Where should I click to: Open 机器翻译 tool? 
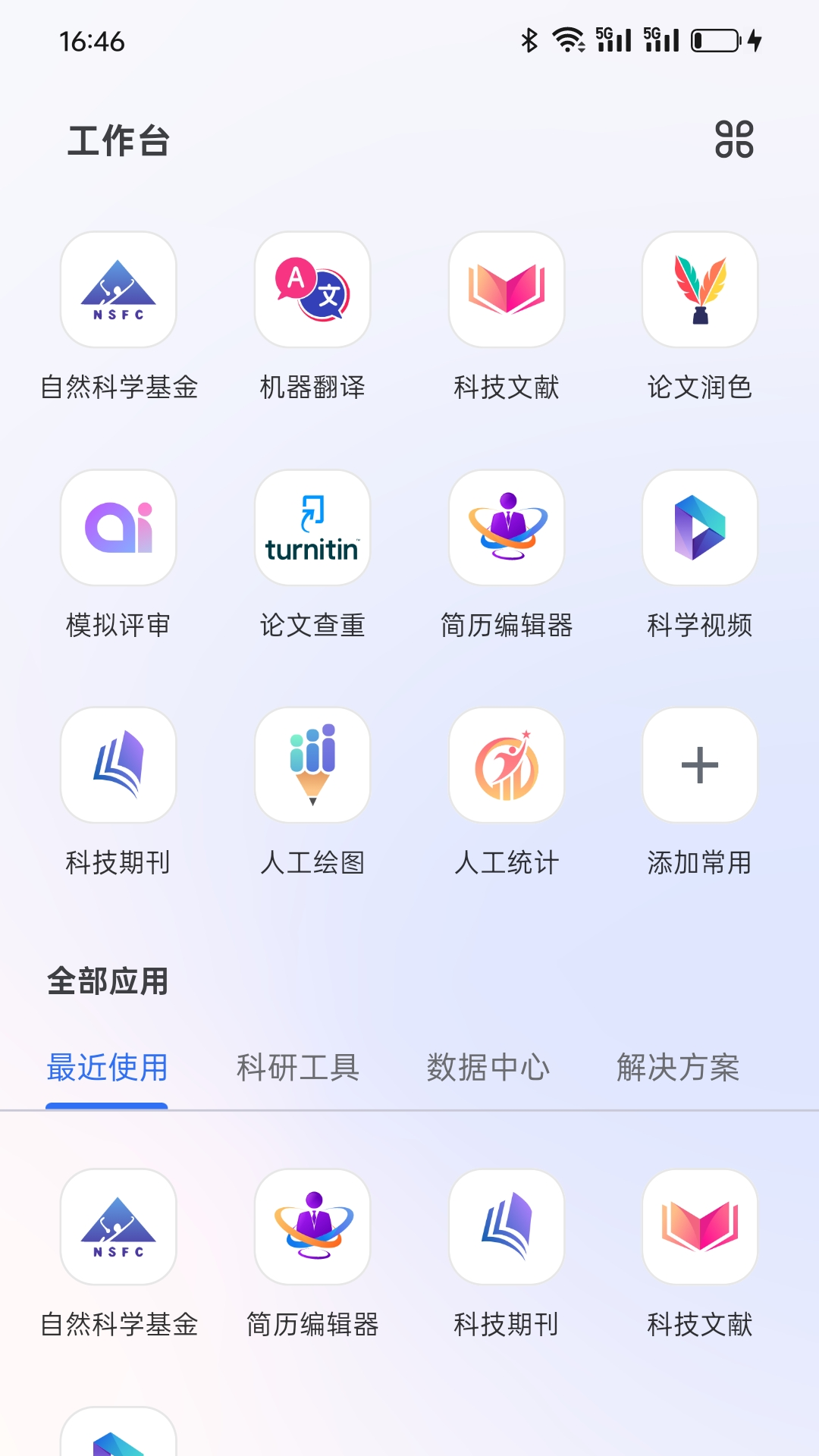tap(312, 290)
